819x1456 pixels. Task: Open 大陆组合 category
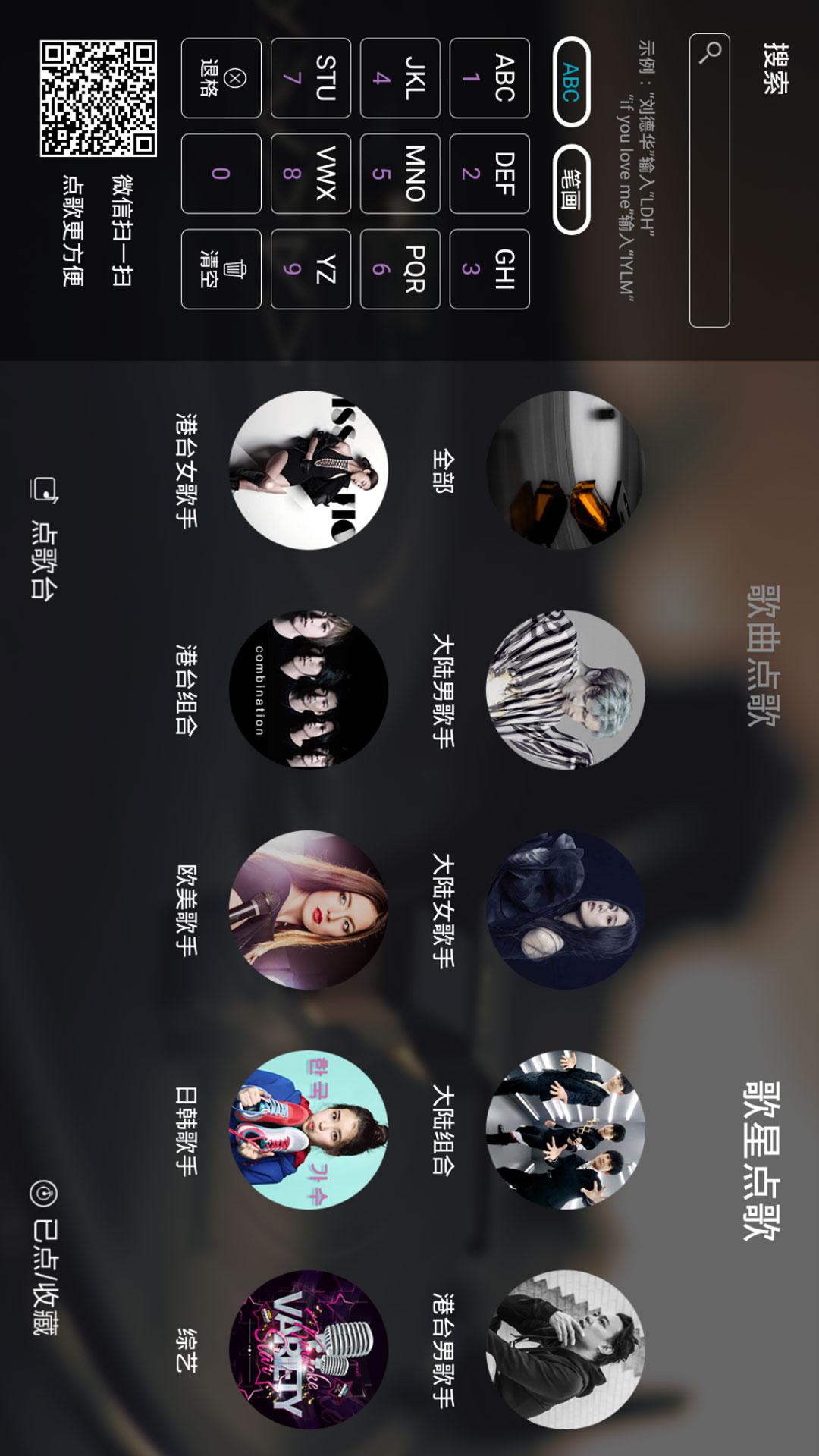[x=565, y=1130]
